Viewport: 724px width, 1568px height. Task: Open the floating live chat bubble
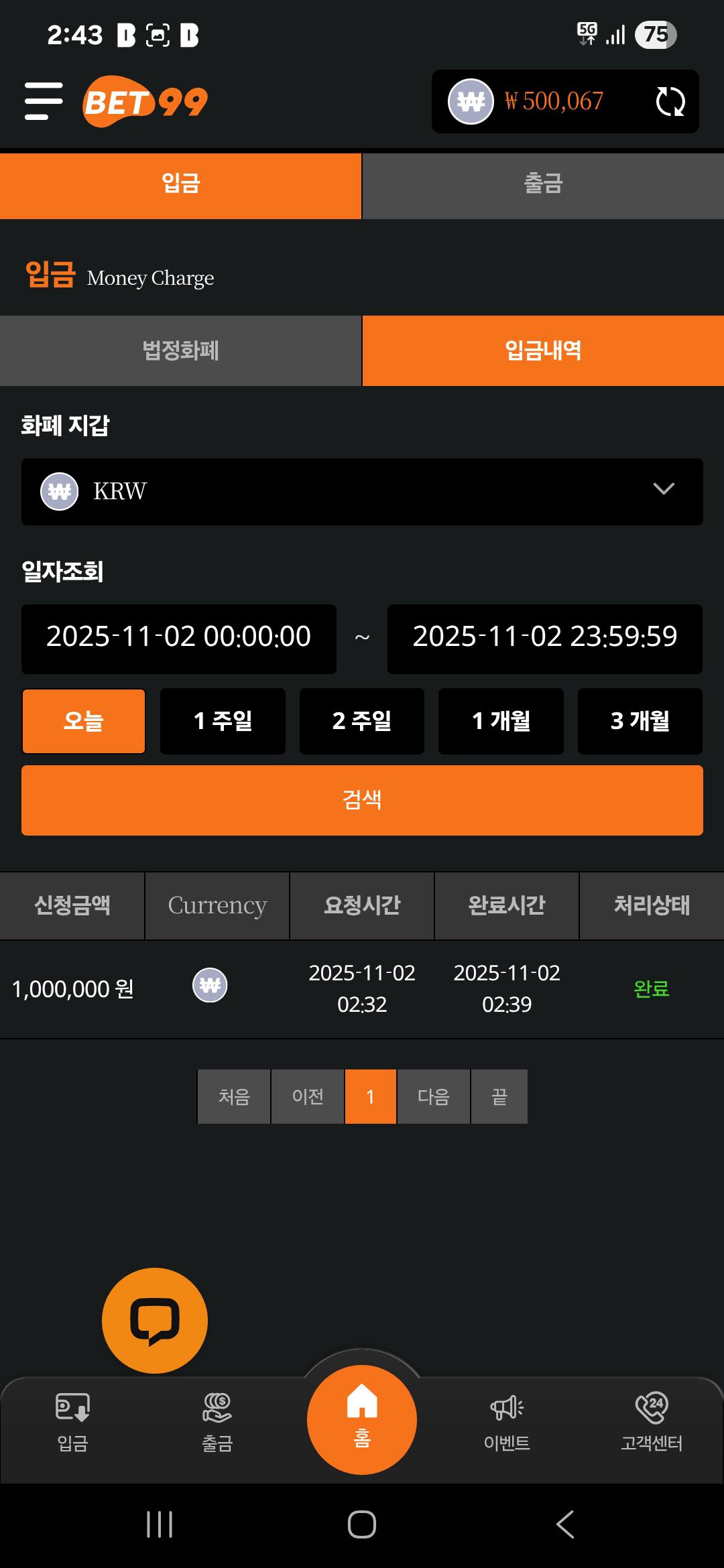155,1321
